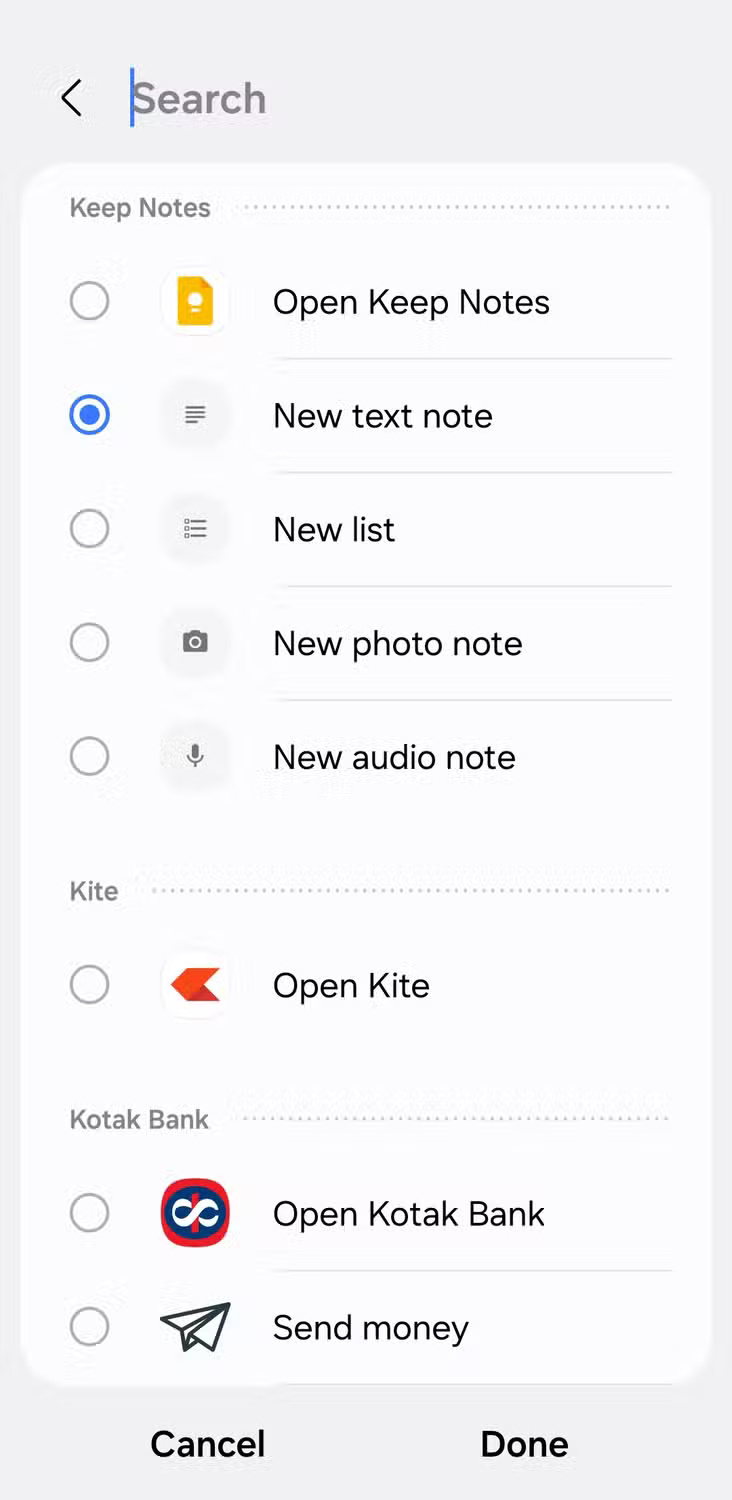Click the Send money paper plane icon

click(194, 1326)
